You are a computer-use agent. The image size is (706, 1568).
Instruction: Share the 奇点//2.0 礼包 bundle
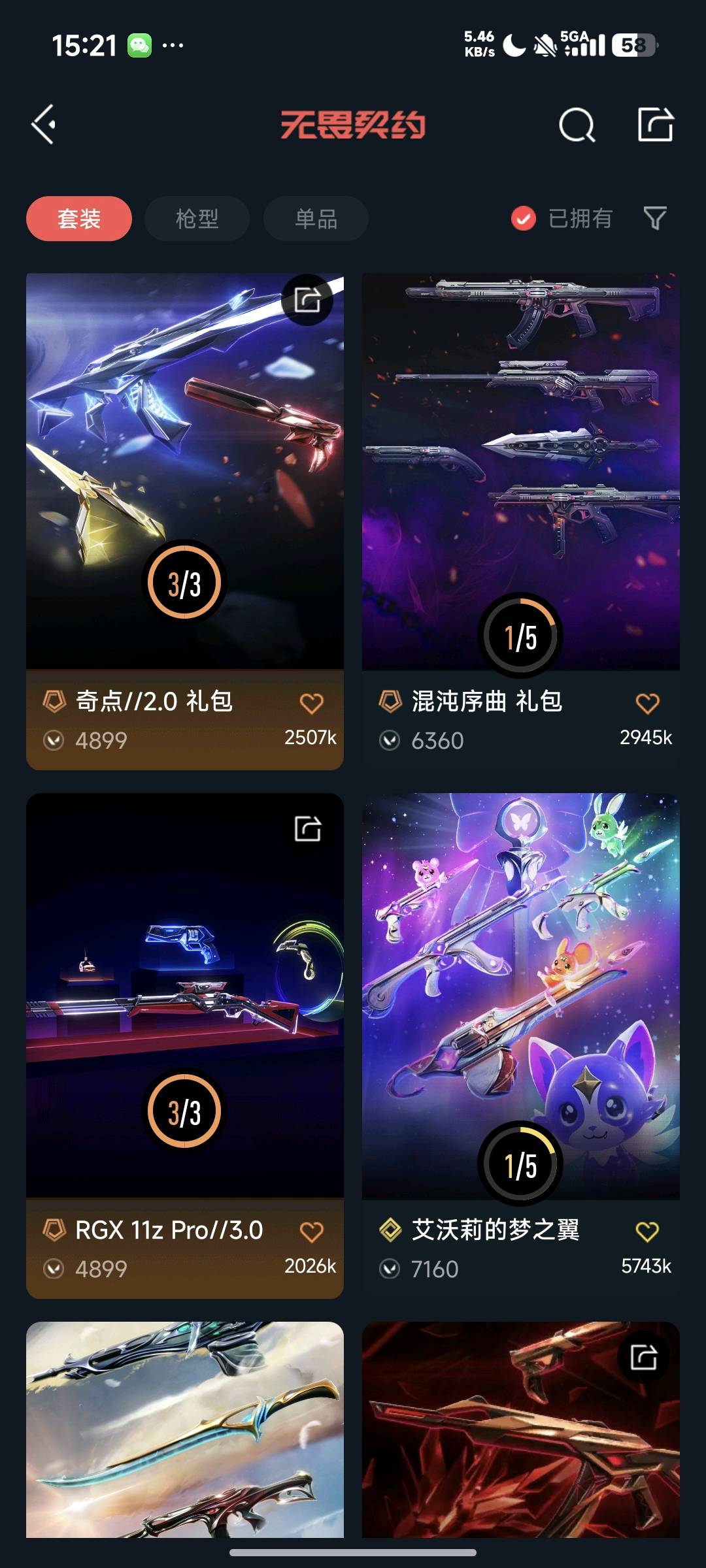(x=307, y=300)
